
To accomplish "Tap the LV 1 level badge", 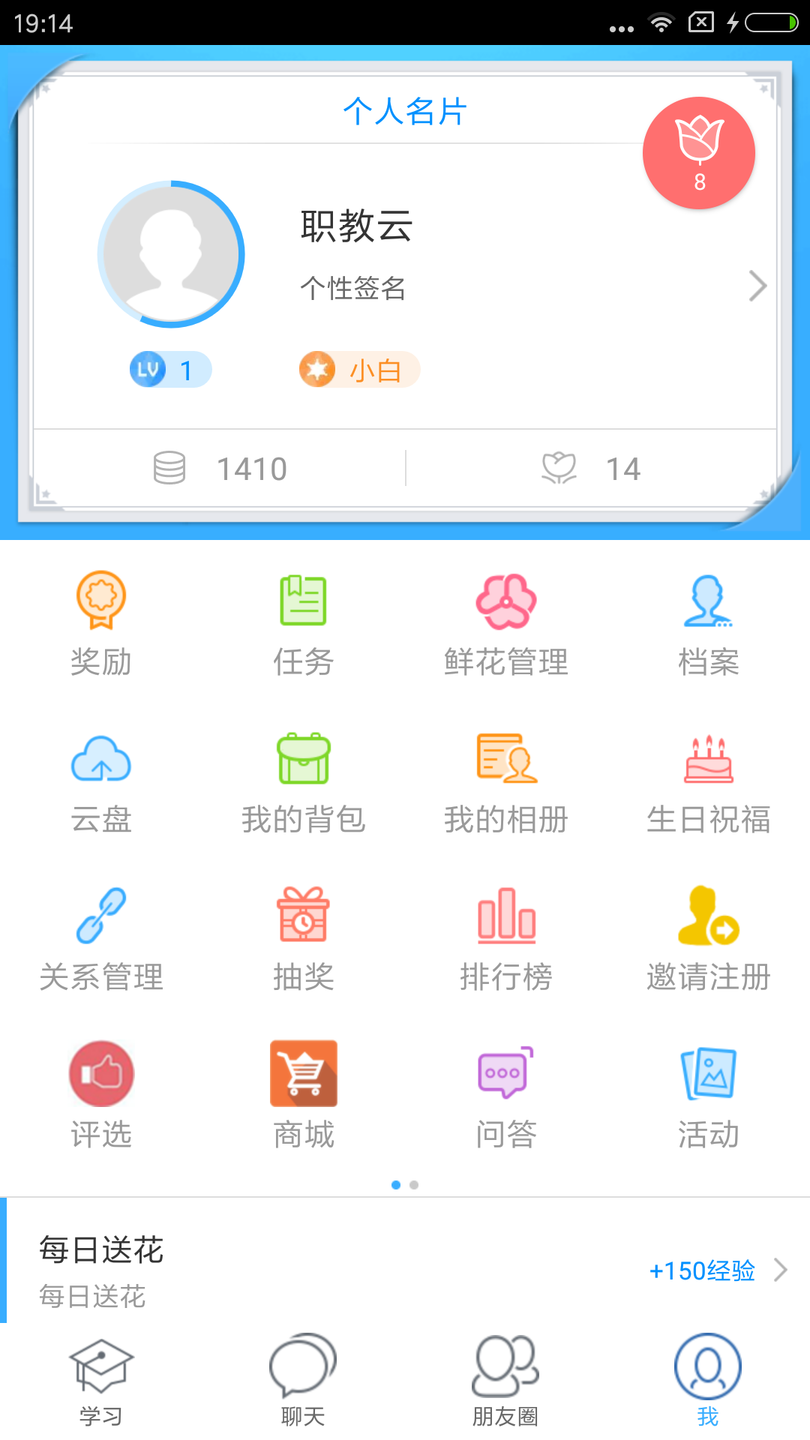I will click(169, 369).
